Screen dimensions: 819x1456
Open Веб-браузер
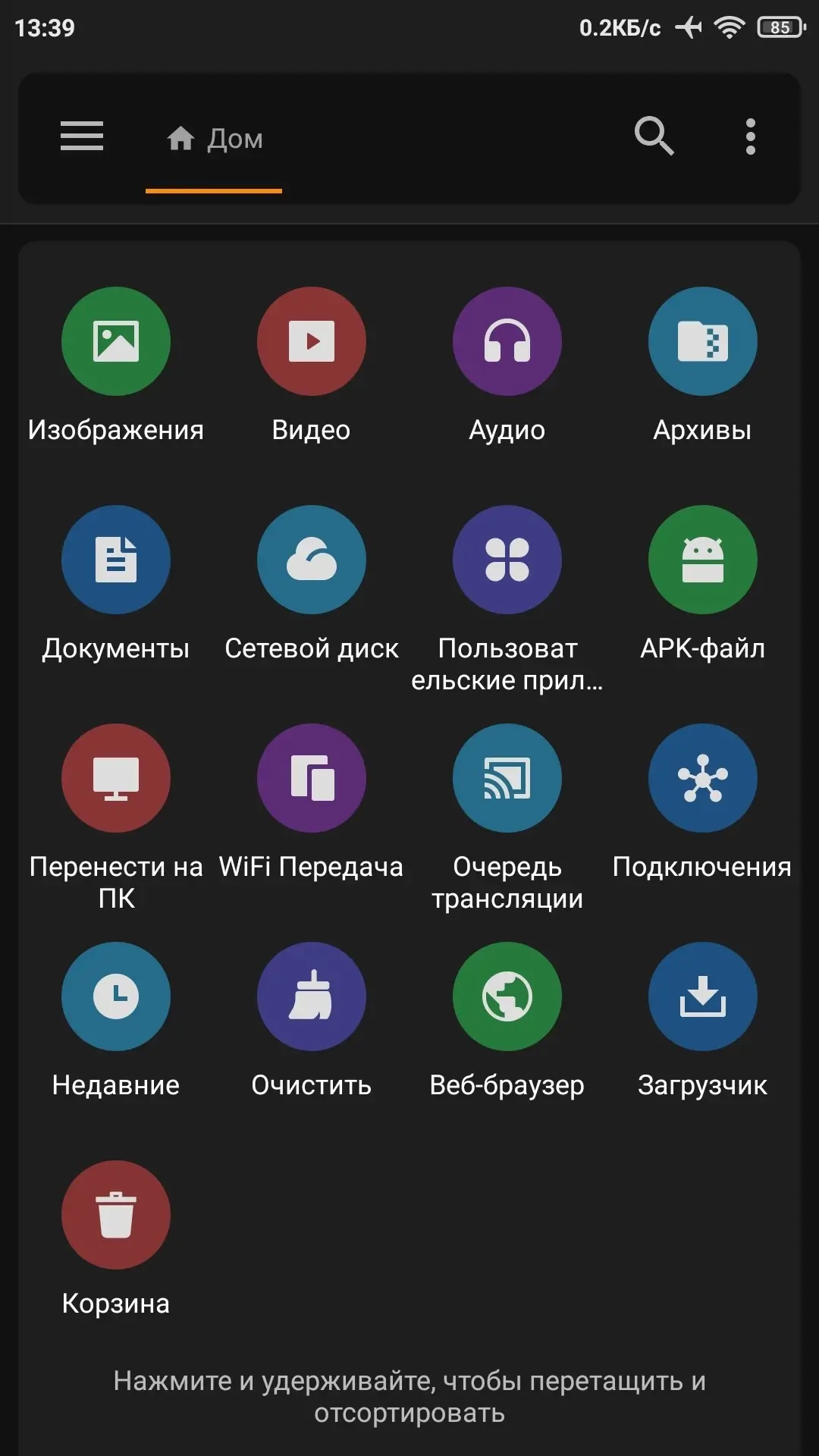pyautogui.click(x=507, y=996)
